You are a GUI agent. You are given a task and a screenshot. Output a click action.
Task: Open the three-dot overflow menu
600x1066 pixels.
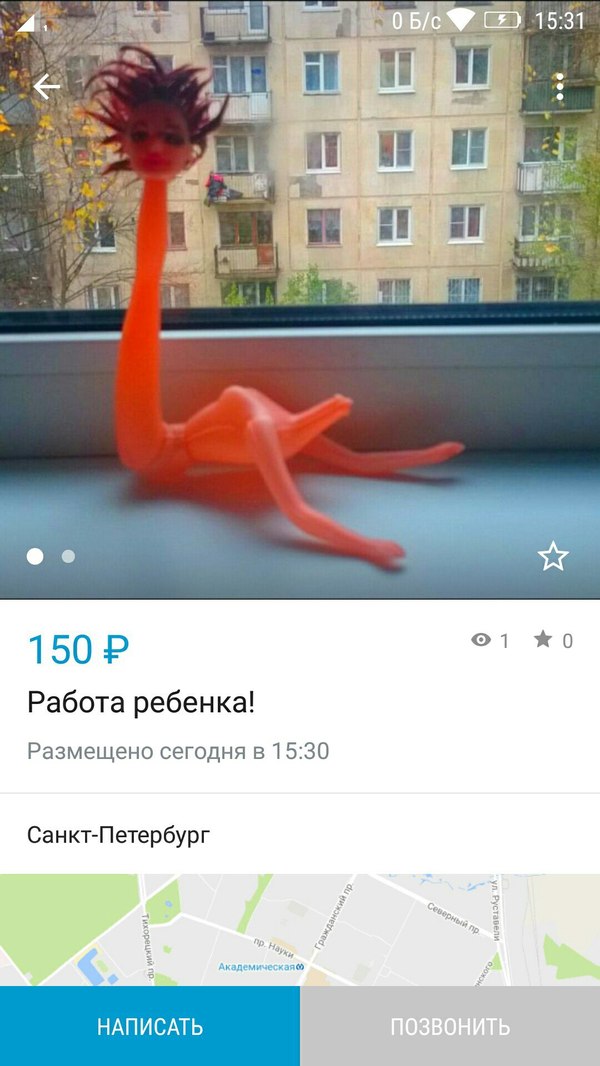pos(560,87)
